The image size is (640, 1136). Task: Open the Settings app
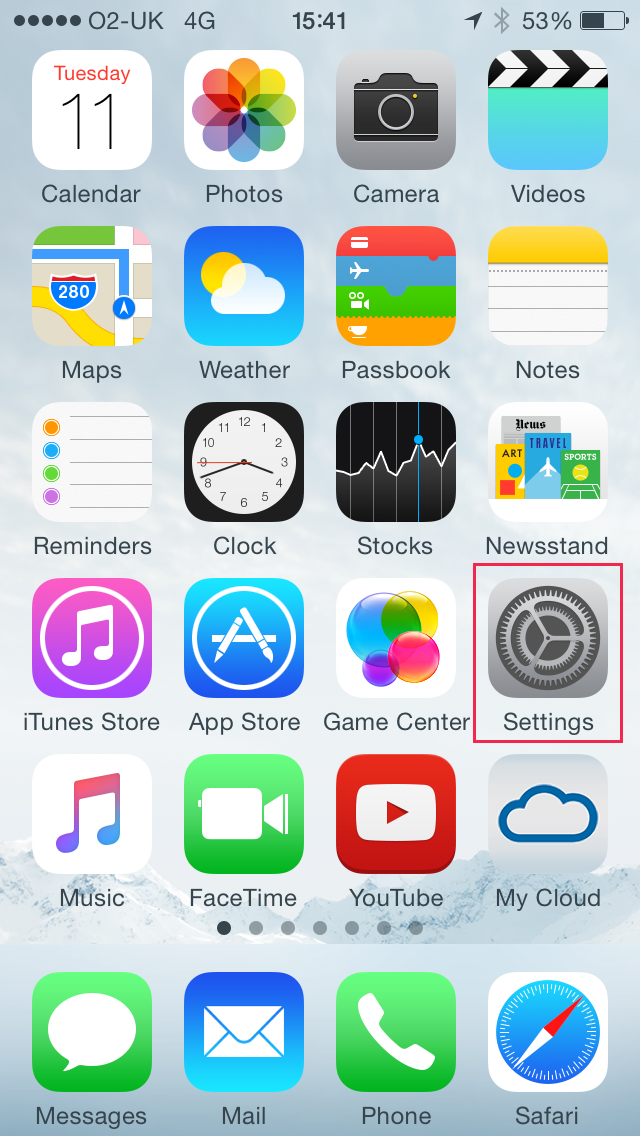548,638
